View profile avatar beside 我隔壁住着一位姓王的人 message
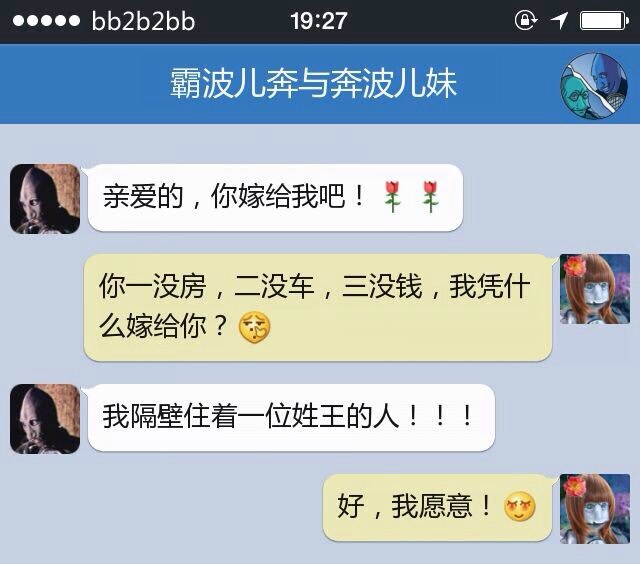This screenshot has height=564, width=640. click(x=44, y=418)
